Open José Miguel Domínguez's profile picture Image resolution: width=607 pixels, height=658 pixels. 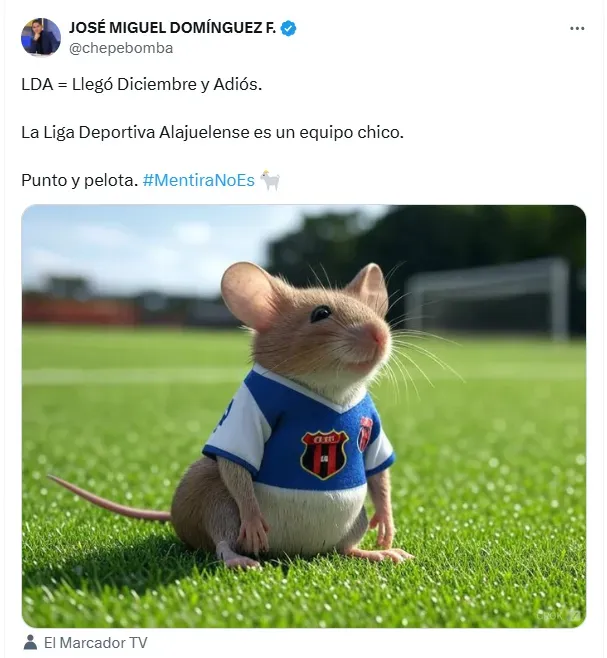pos(40,37)
